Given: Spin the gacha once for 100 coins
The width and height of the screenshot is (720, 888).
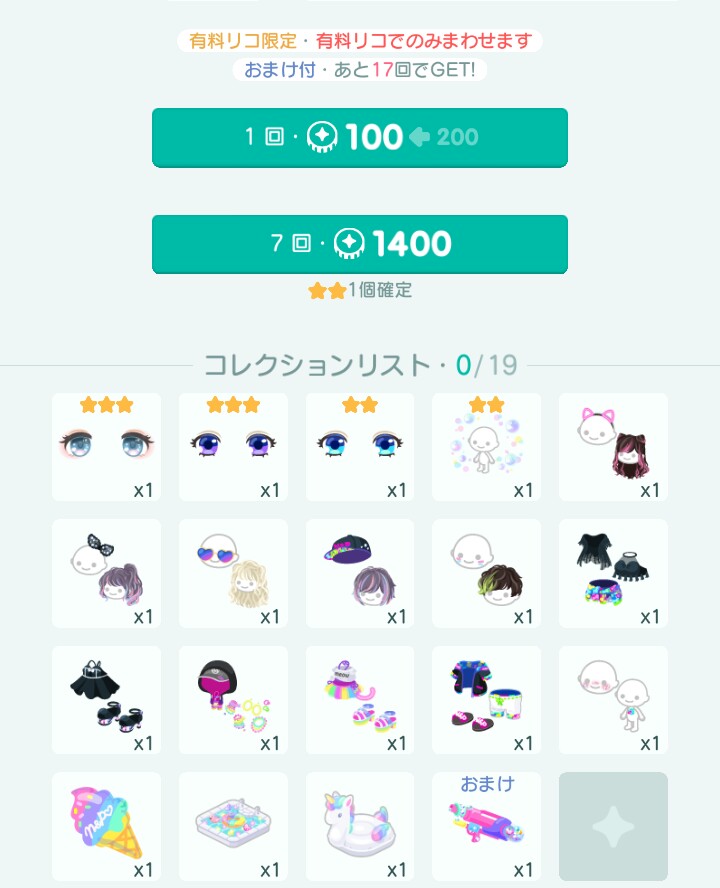Looking at the screenshot, I should pos(360,137).
